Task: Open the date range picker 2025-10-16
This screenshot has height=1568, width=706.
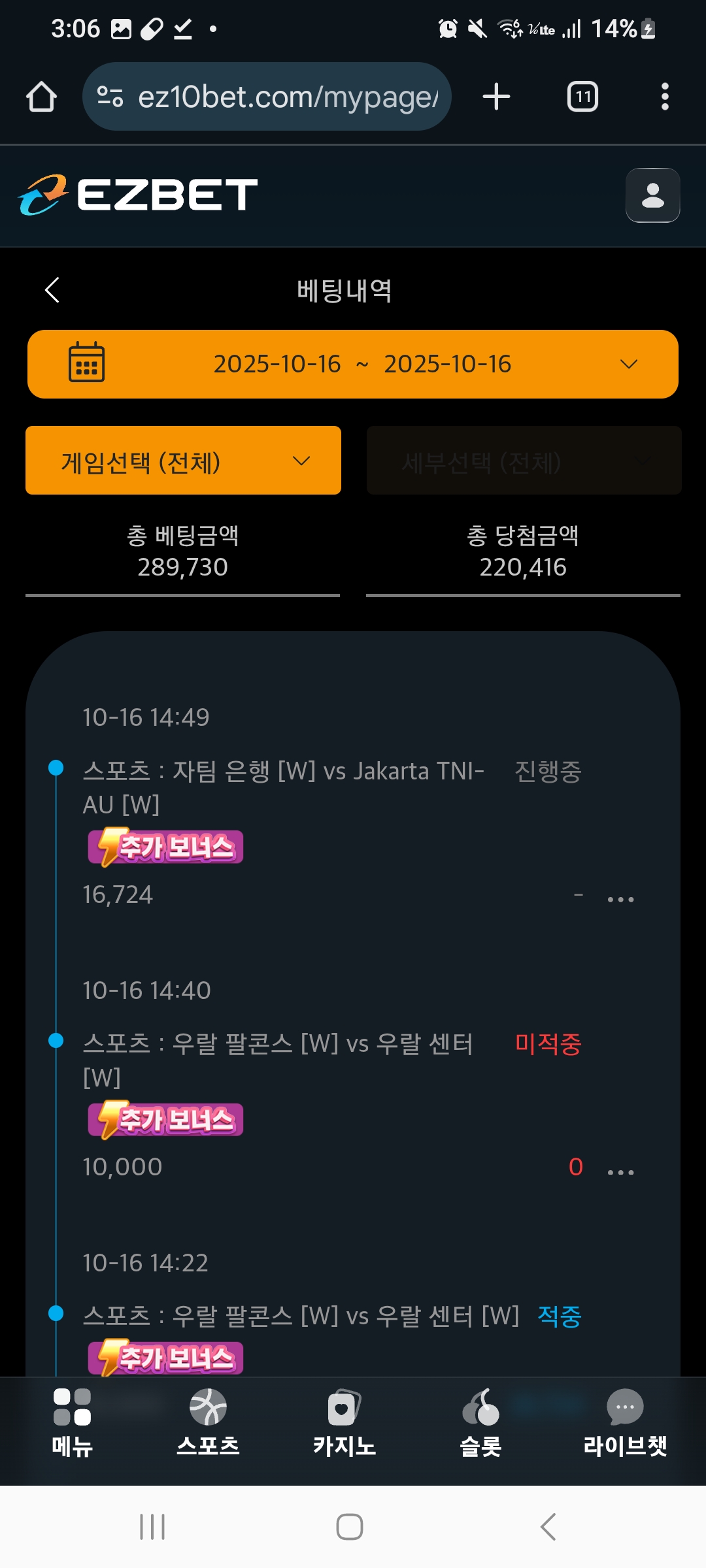Action: (x=353, y=364)
